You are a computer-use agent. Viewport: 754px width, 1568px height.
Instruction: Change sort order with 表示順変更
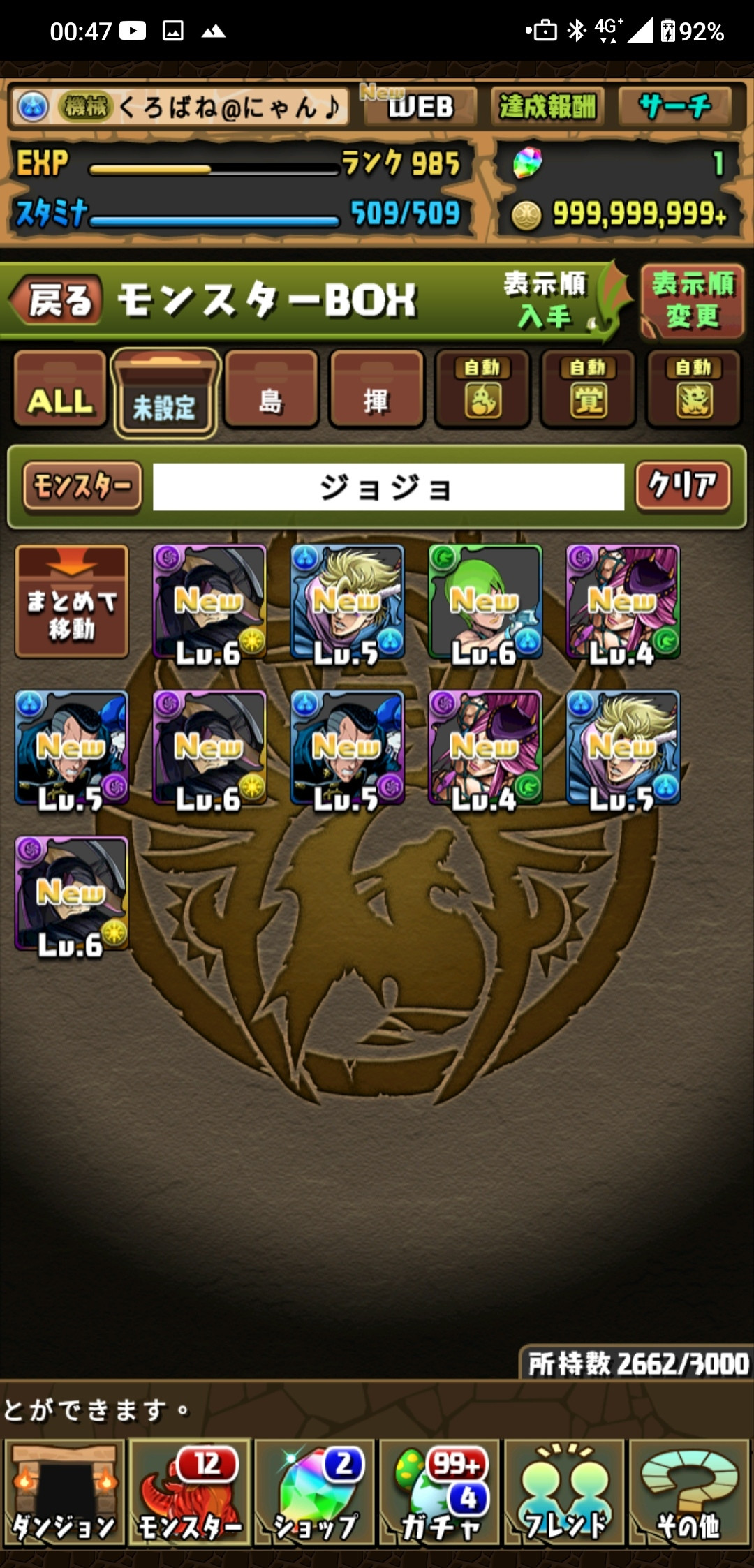(x=692, y=301)
